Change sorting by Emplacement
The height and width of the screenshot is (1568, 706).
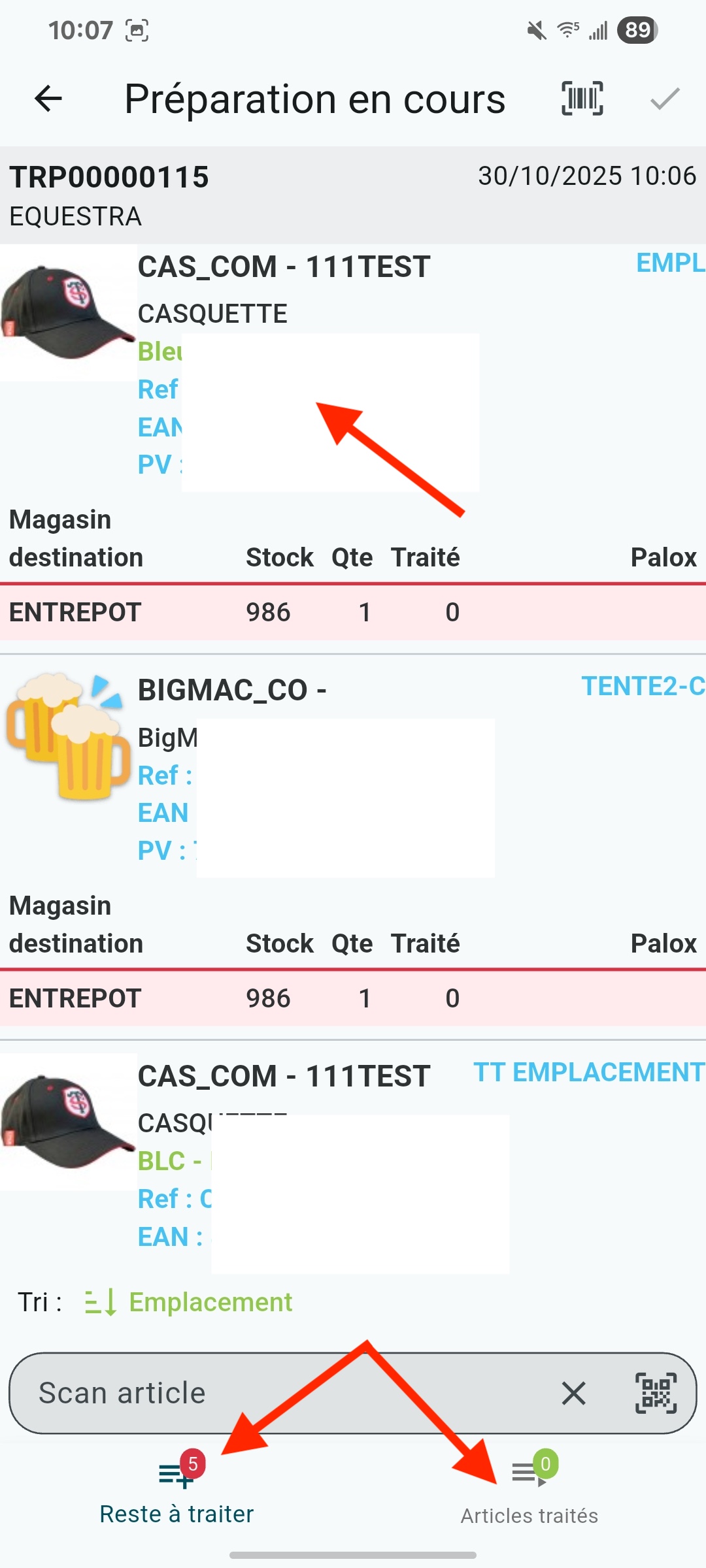point(190,1302)
